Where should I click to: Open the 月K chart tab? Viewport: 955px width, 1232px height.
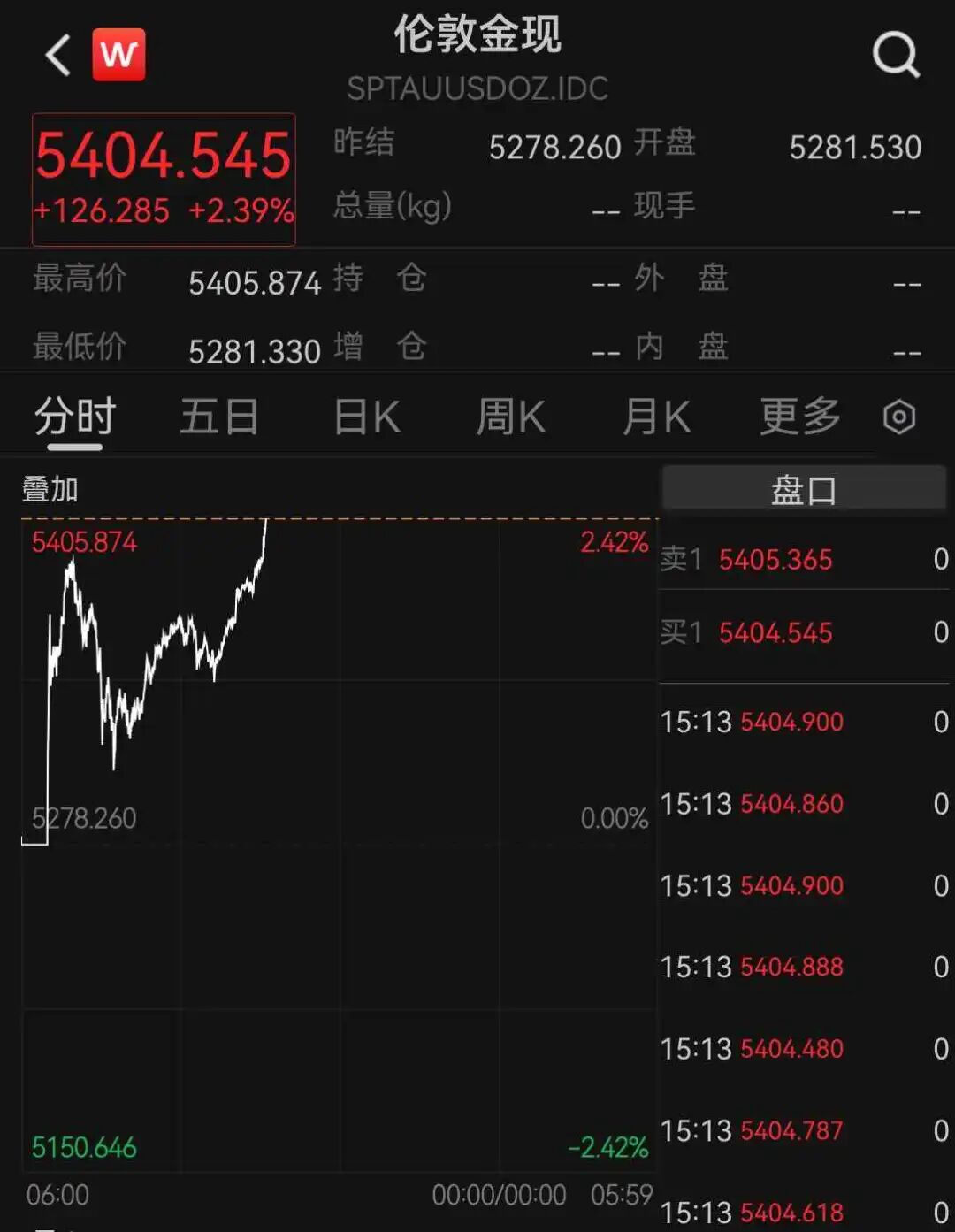tap(655, 417)
